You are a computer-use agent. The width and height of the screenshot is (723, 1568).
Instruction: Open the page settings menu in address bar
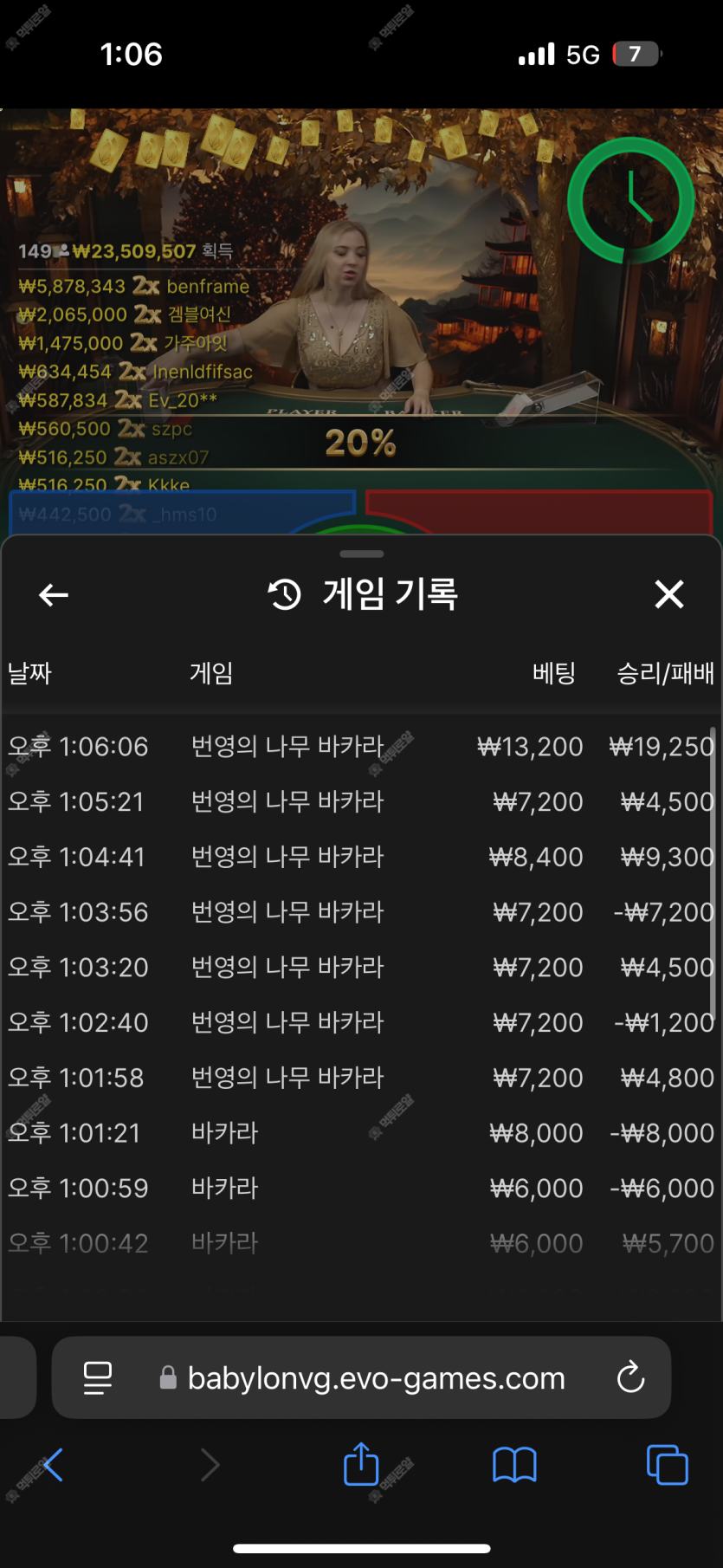(98, 1377)
